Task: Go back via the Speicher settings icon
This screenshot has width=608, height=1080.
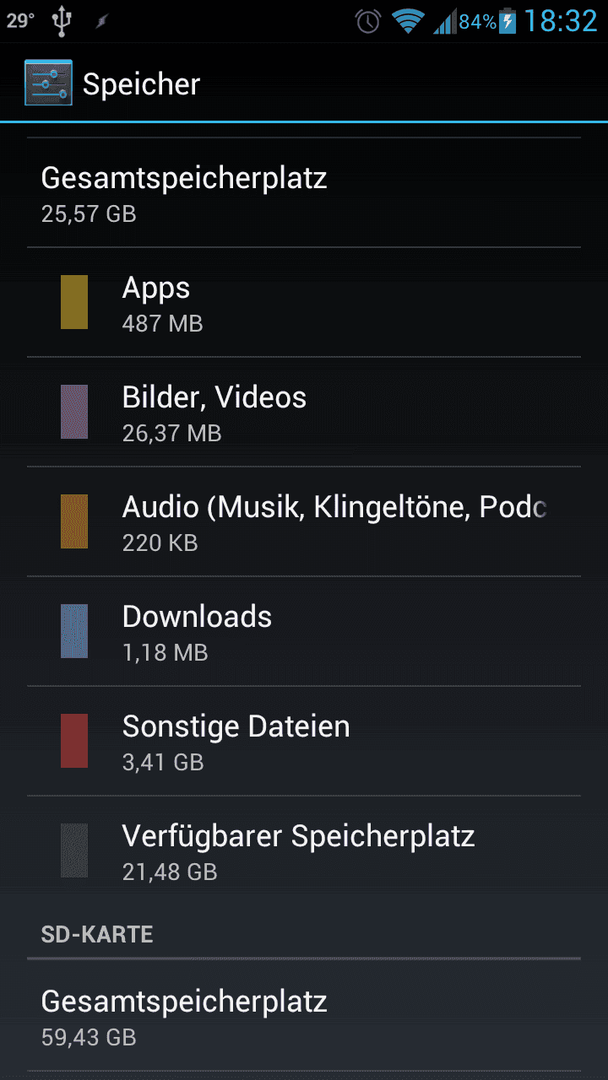Action: (48, 83)
